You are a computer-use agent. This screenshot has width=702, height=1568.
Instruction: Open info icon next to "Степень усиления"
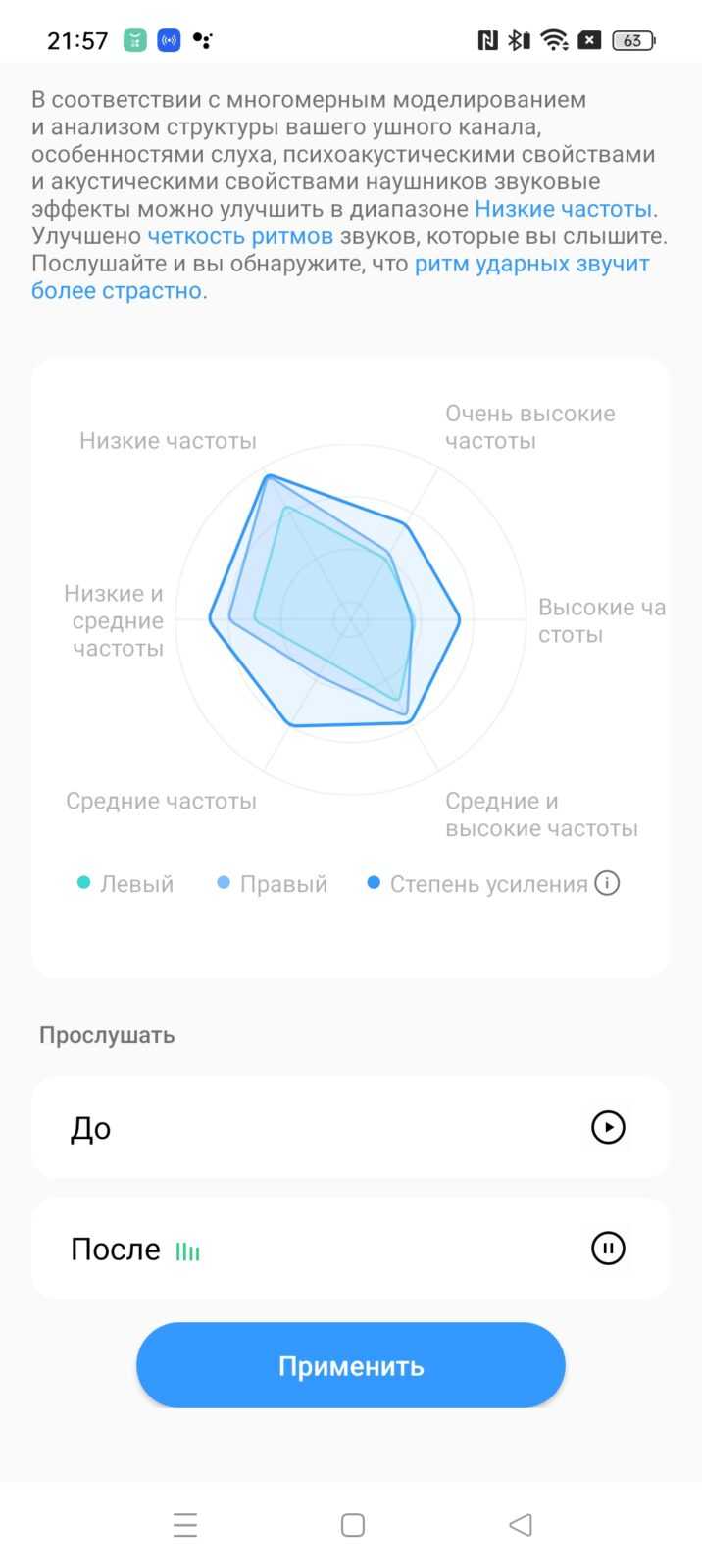608,883
